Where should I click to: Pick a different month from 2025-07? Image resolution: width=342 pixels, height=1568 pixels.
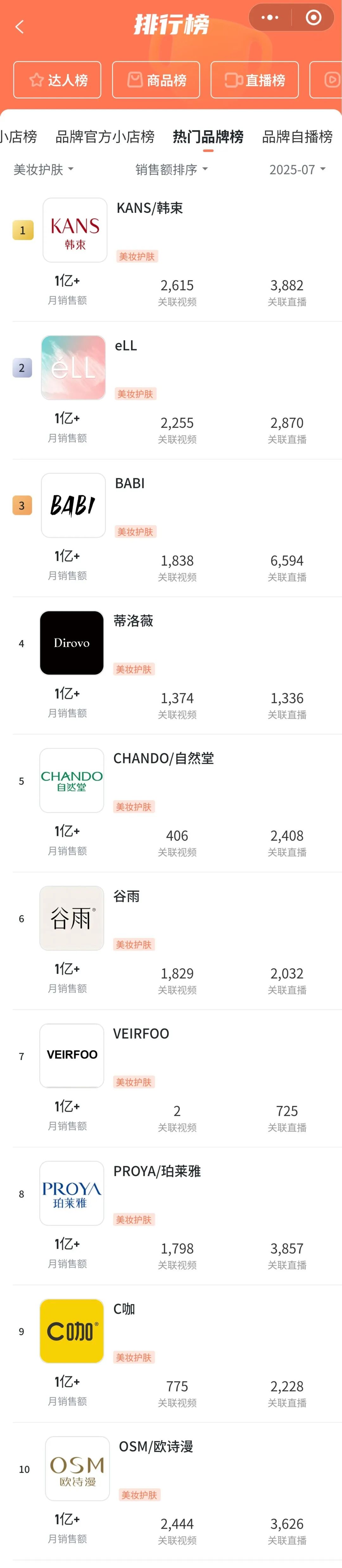point(297,170)
